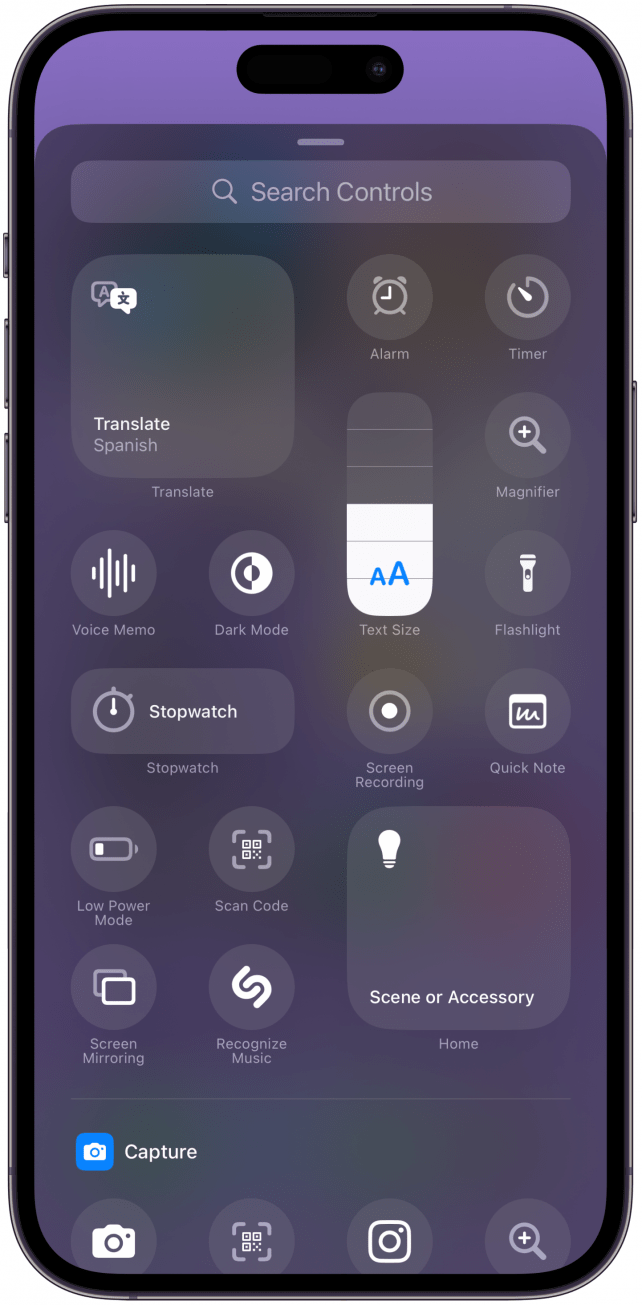This screenshot has width=642, height=1305.
Task: Add the Voice Memo control
Action: [113, 573]
